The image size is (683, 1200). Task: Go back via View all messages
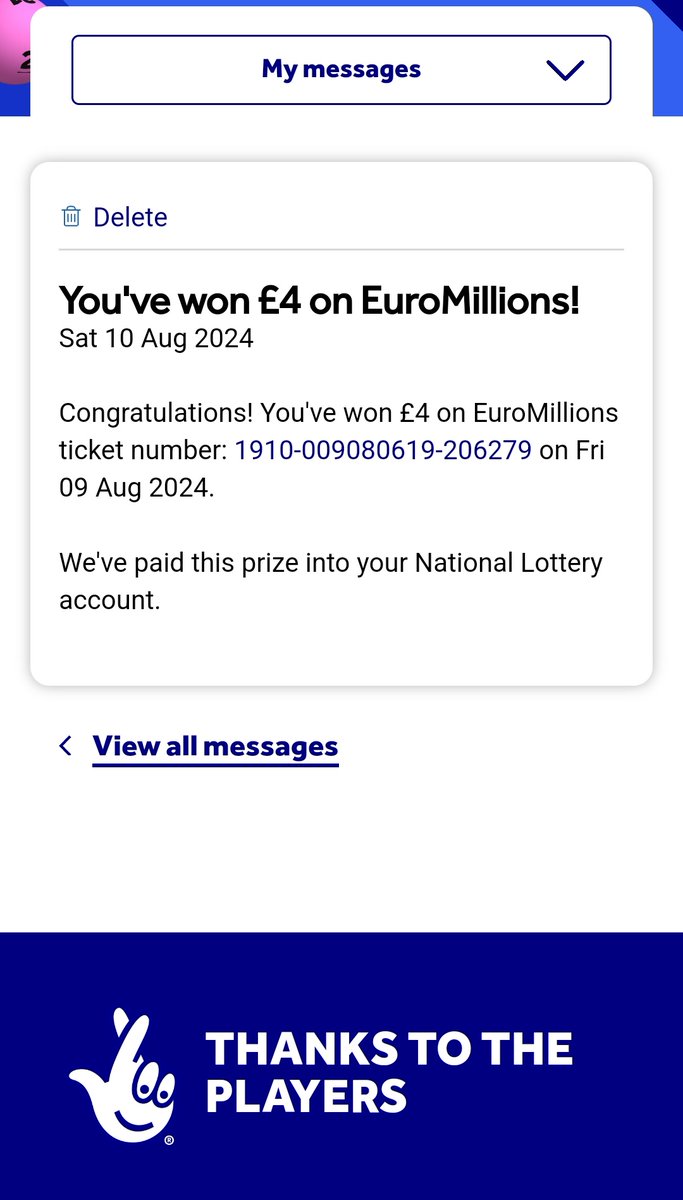[215, 746]
